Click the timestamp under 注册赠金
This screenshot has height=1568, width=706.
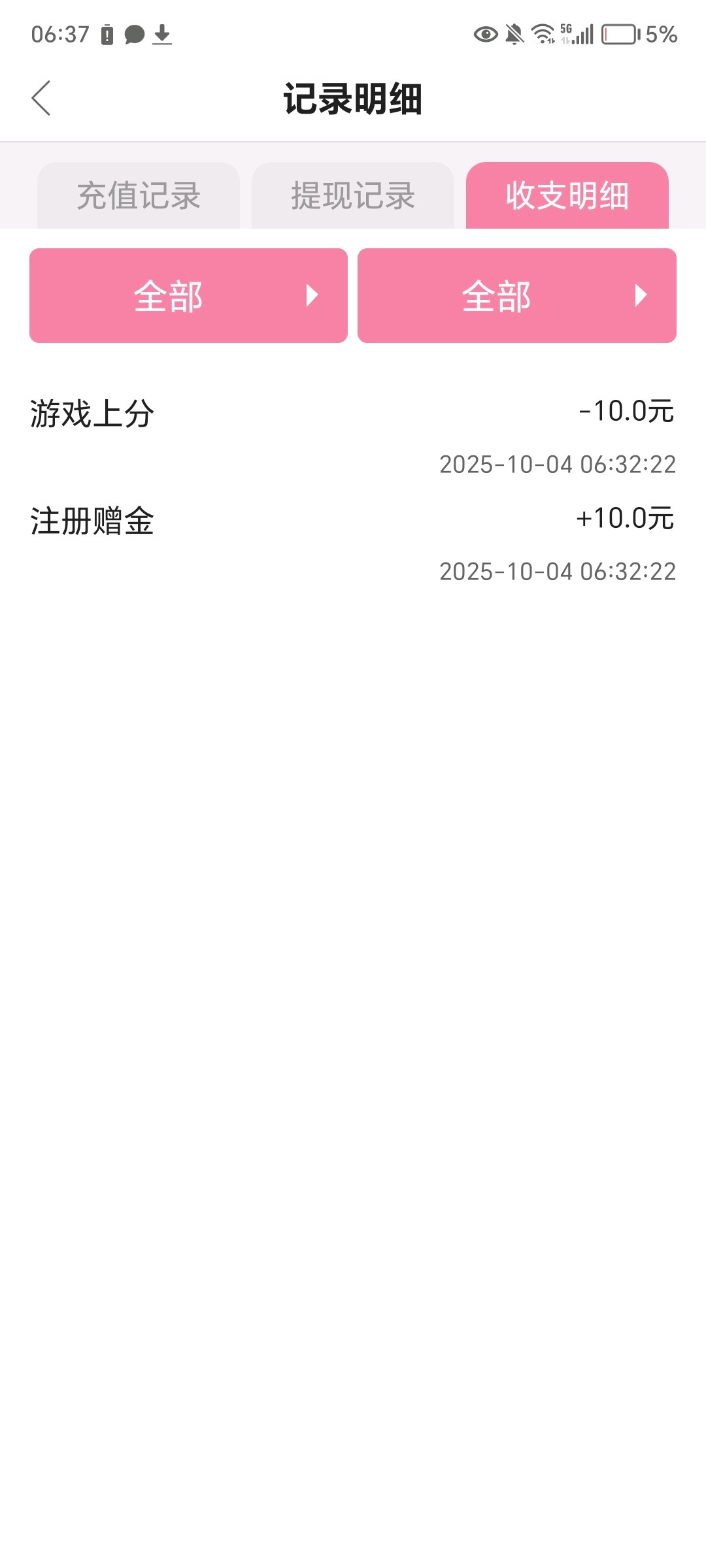pyautogui.click(x=558, y=570)
